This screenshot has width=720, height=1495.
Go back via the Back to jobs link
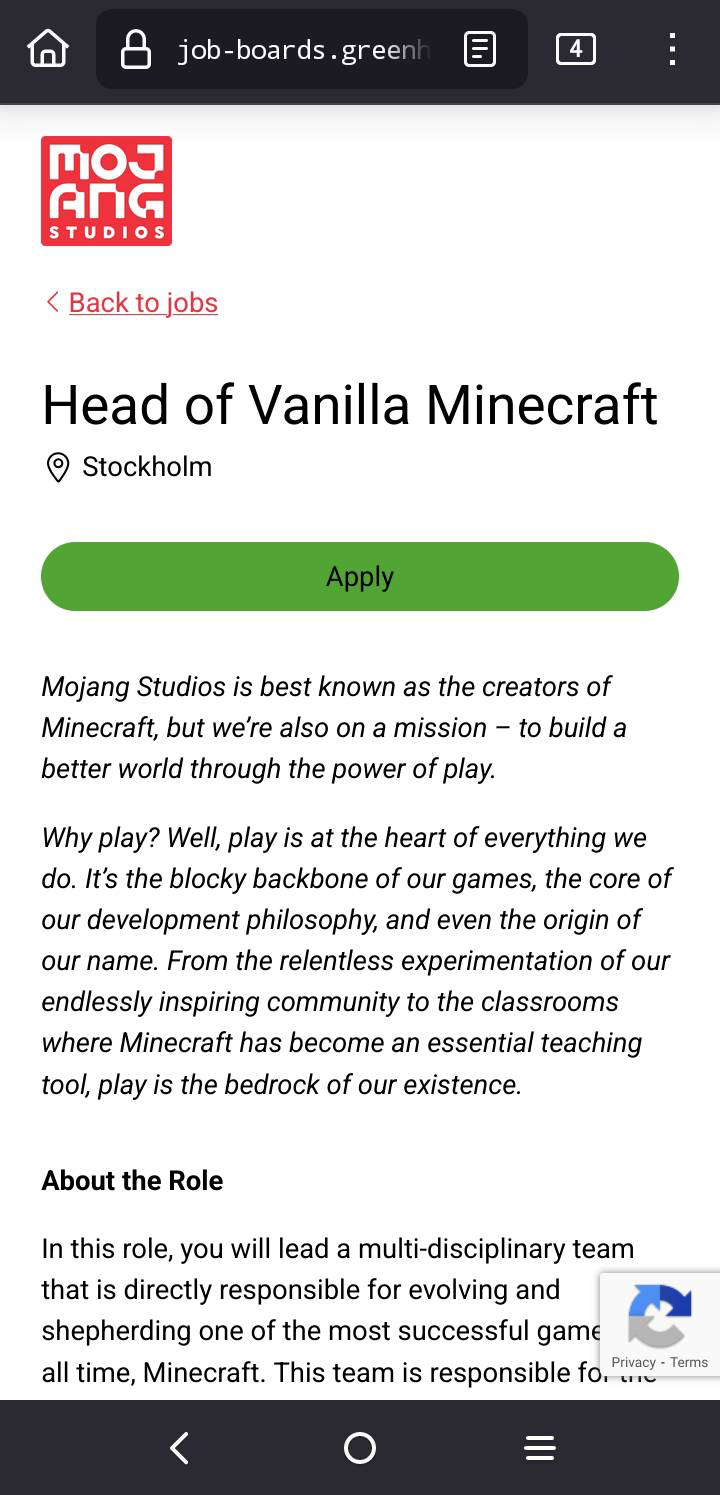pyautogui.click(x=143, y=302)
